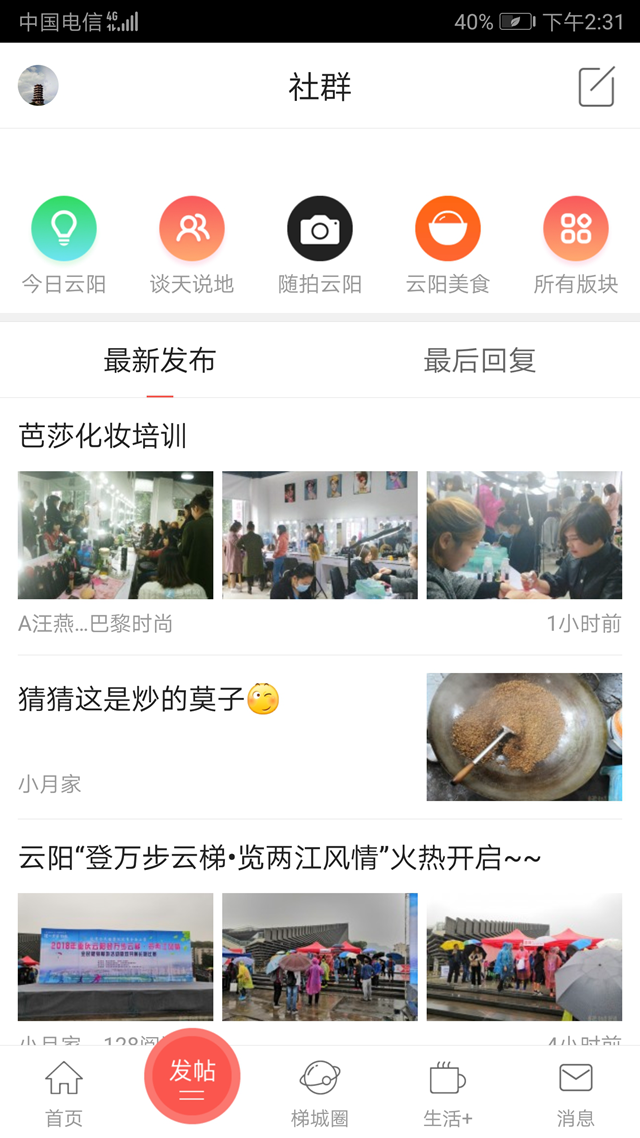Open the 芭莎化妆培训 post

[103, 436]
